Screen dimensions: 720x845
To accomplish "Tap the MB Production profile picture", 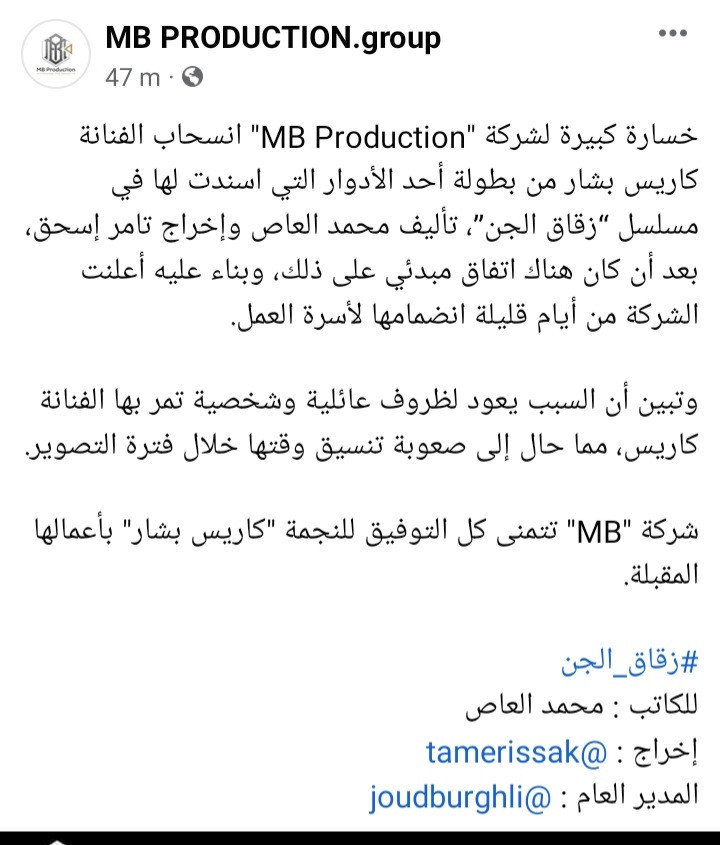I will pyautogui.click(x=57, y=56).
